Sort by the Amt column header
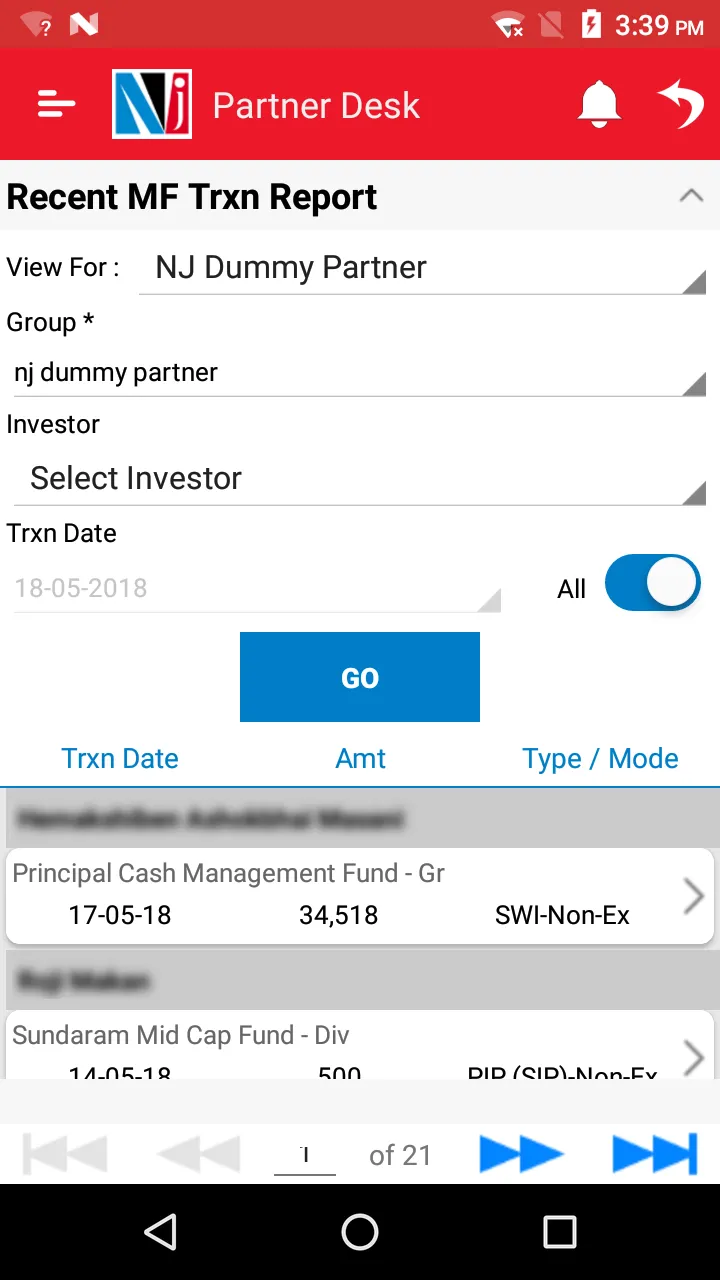This screenshot has height=1280, width=720. pos(360,758)
